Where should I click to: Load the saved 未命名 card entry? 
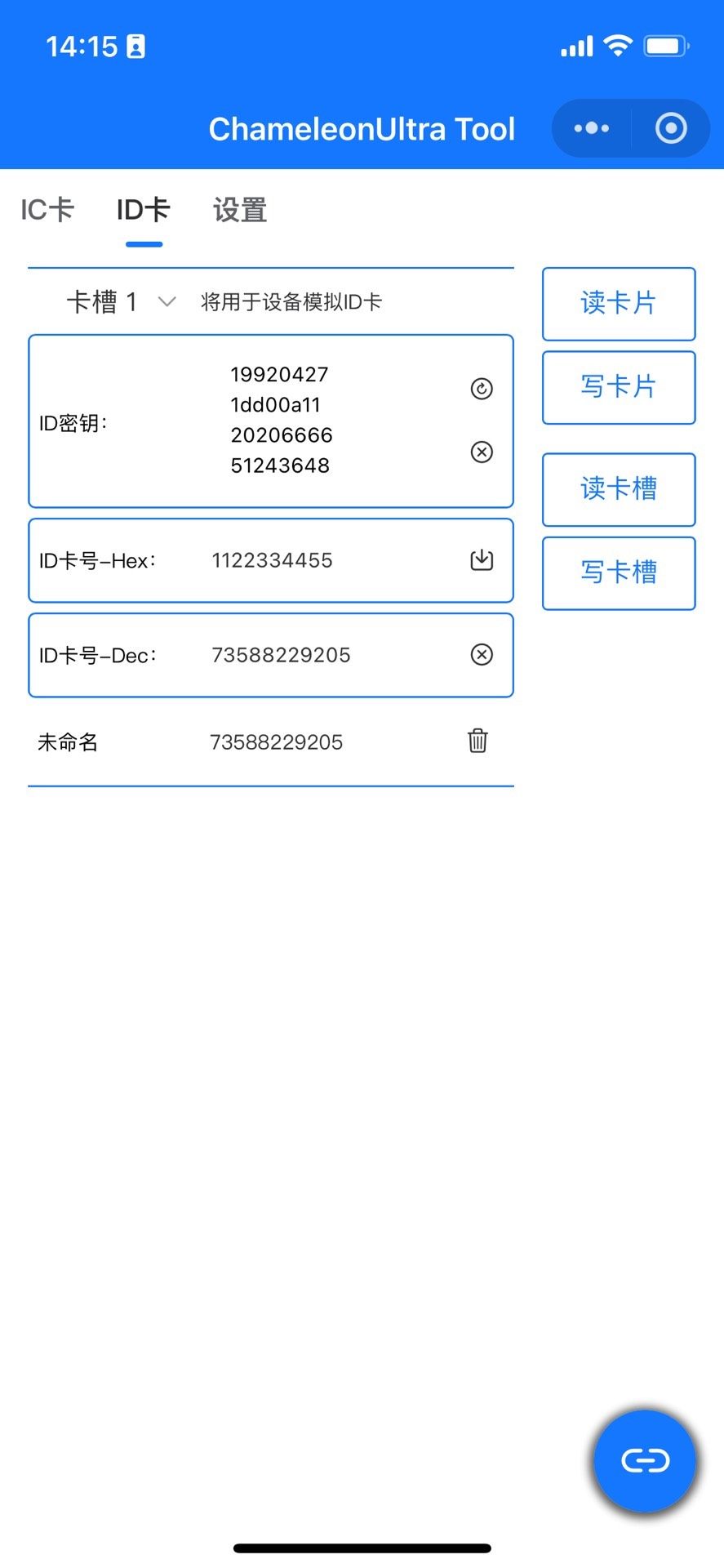pyautogui.click(x=245, y=742)
